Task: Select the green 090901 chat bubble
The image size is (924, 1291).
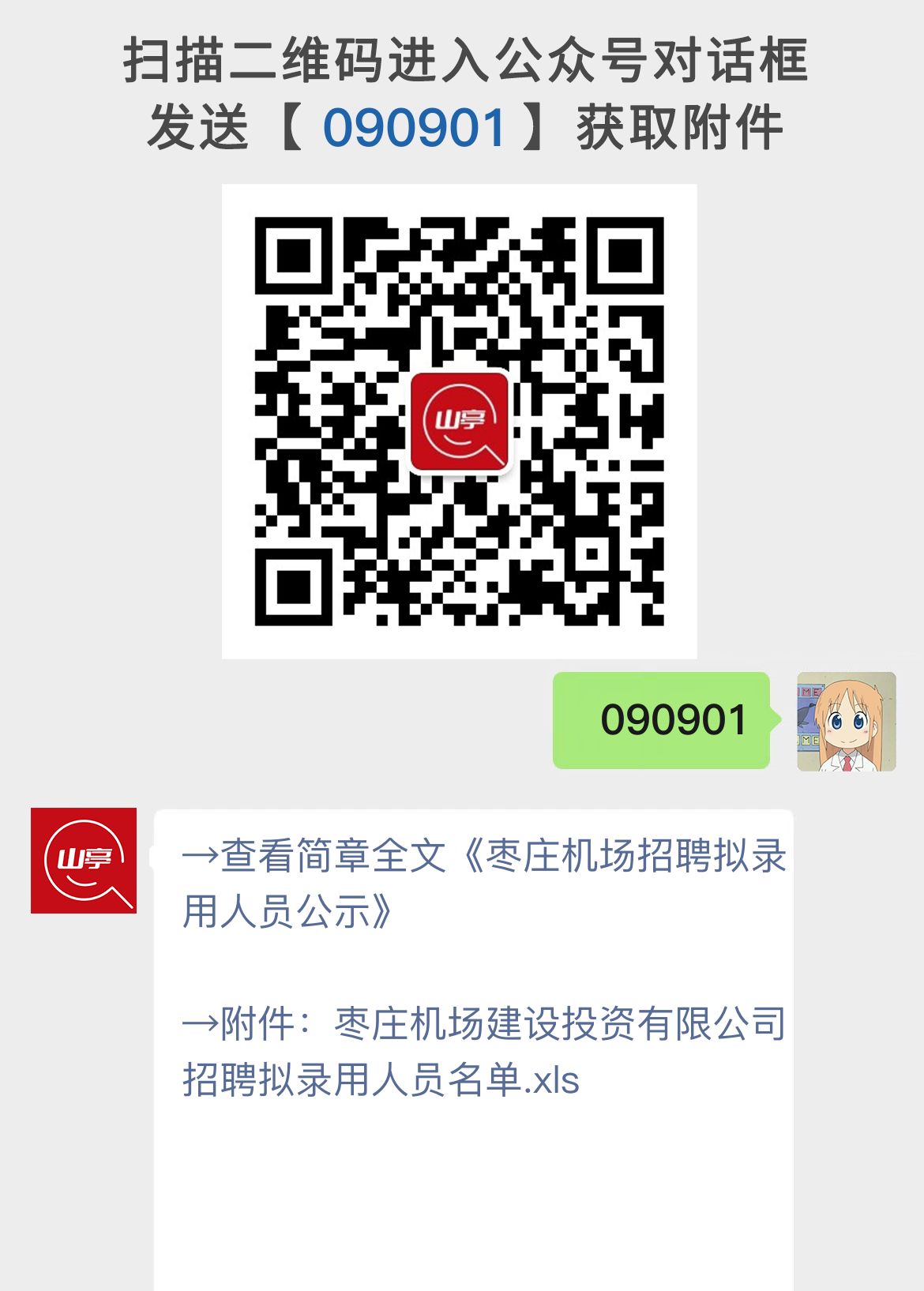Action: tap(659, 719)
